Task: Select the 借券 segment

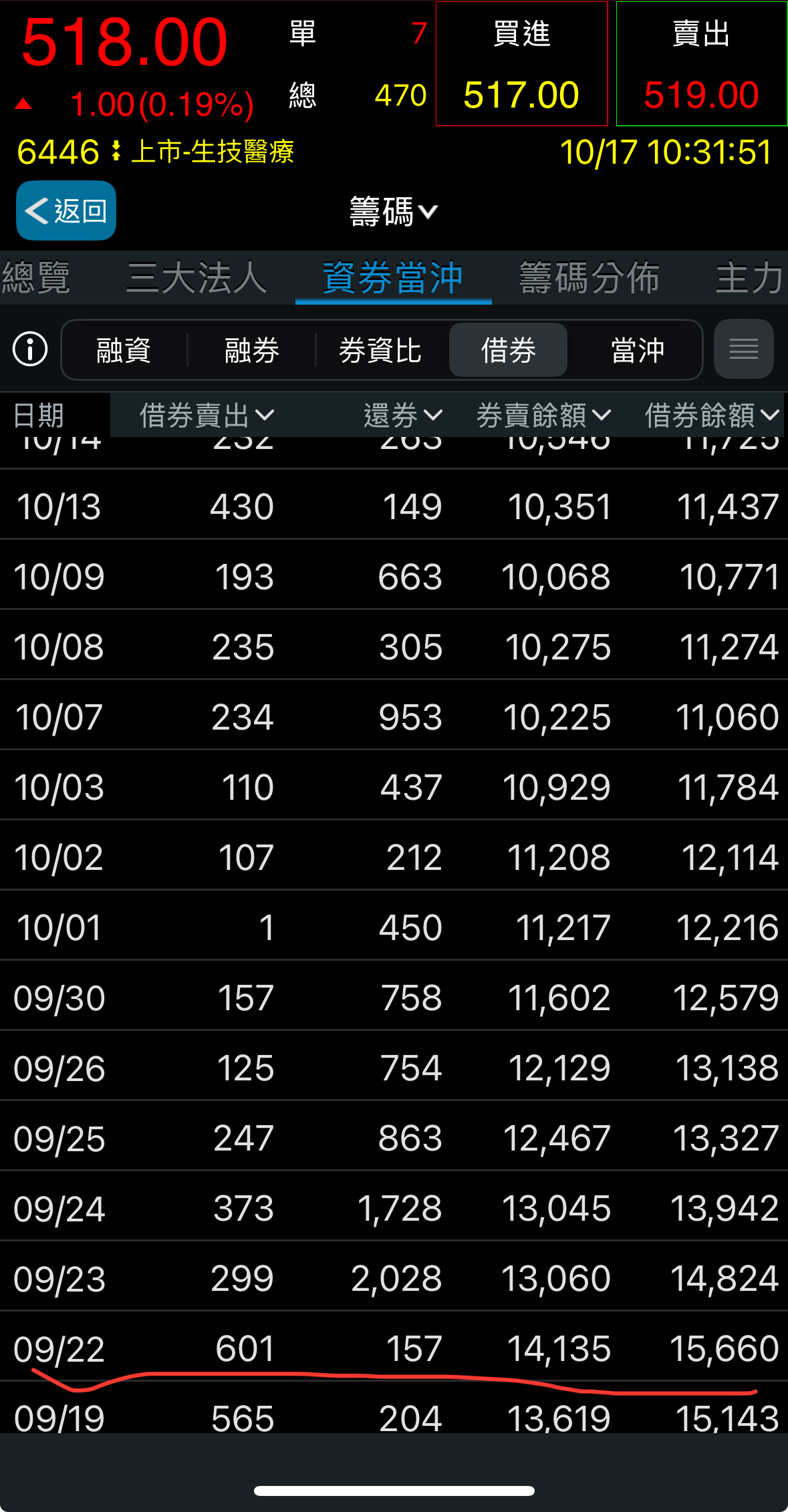Action: [508, 350]
